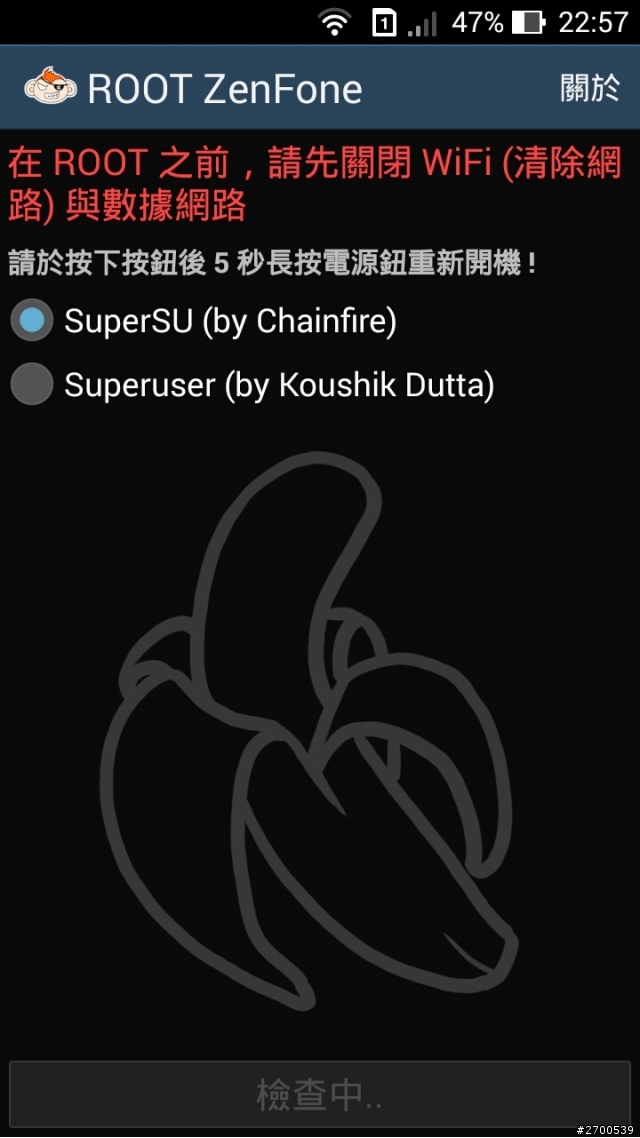Tap the 檢查中.. button
The height and width of the screenshot is (1138, 640).
[x=320, y=1095]
